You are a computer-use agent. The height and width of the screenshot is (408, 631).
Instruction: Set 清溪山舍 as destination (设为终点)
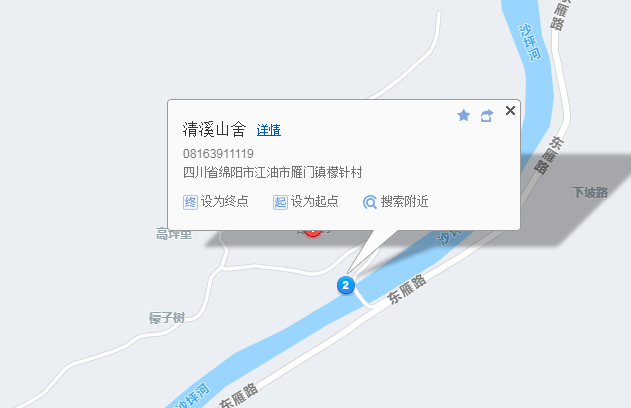tap(216, 201)
